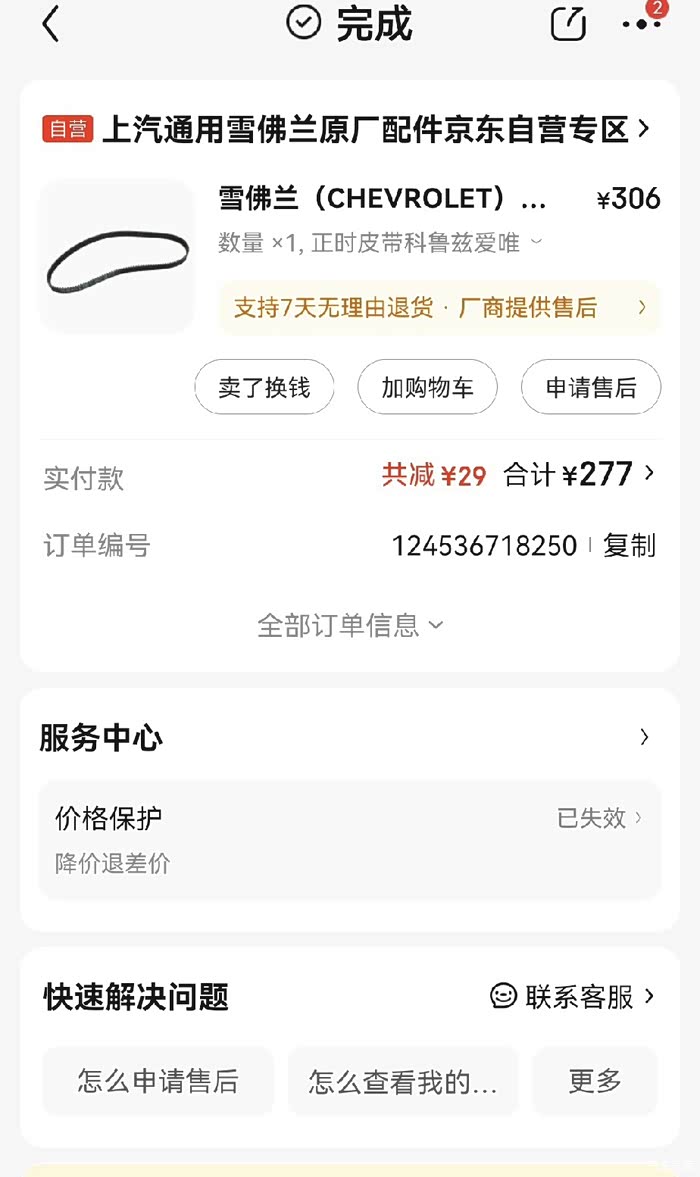This screenshot has height=1177, width=700.
Task: Open the 价格保护 row
Action: [x=350, y=840]
